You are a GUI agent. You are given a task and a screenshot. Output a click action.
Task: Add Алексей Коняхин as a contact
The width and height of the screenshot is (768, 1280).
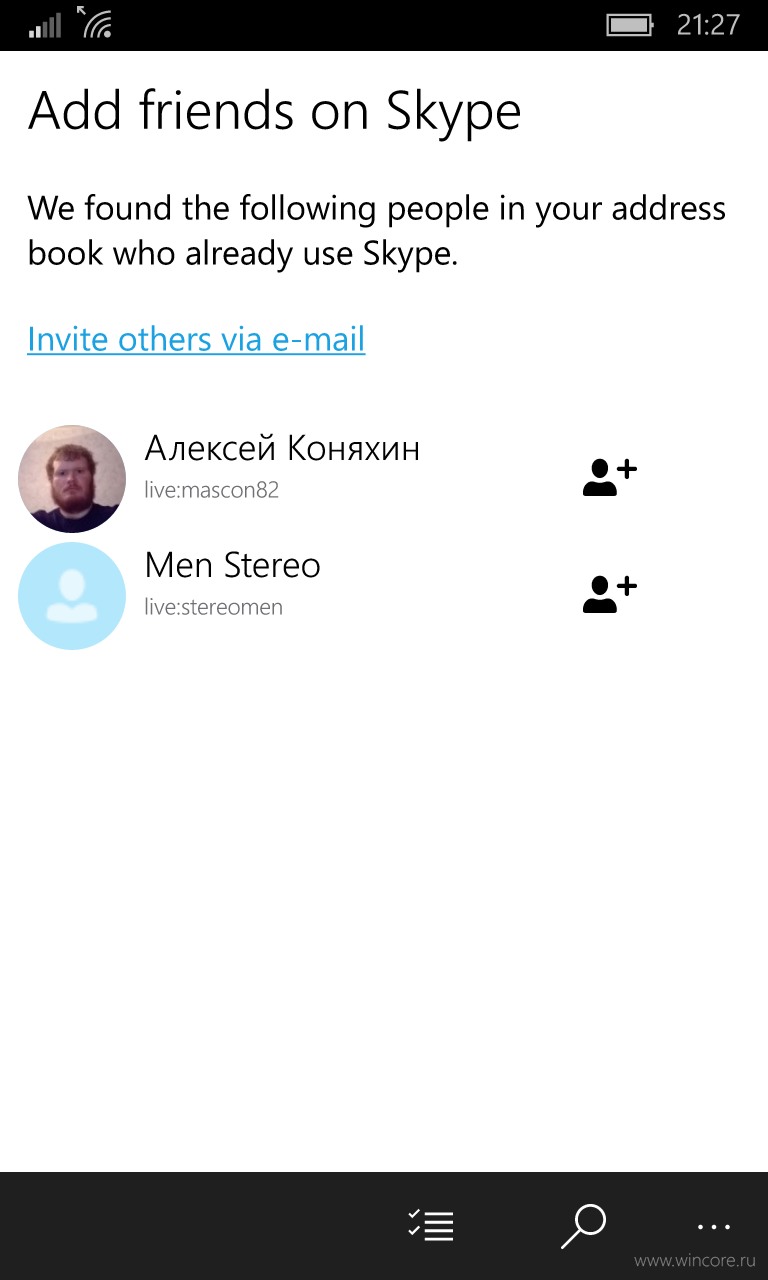pos(610,478)
